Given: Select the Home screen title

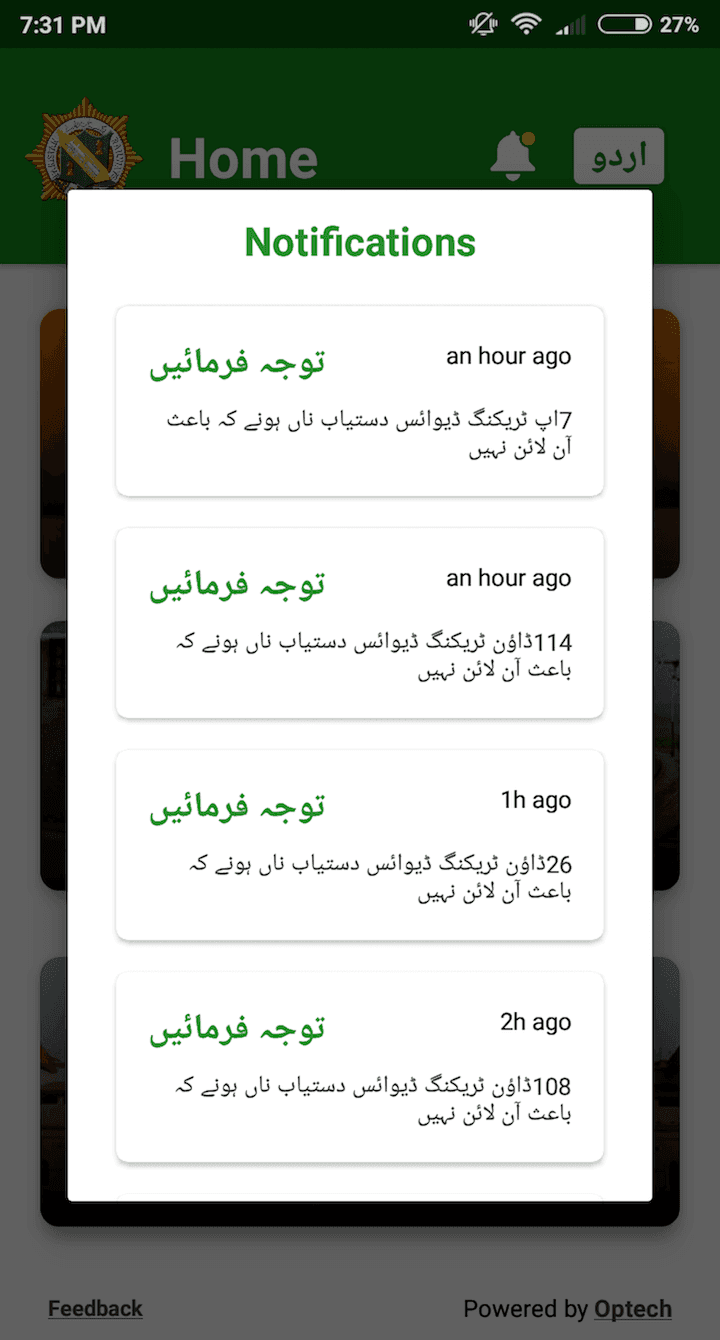Looking at the screenshot, I should 243,157.
